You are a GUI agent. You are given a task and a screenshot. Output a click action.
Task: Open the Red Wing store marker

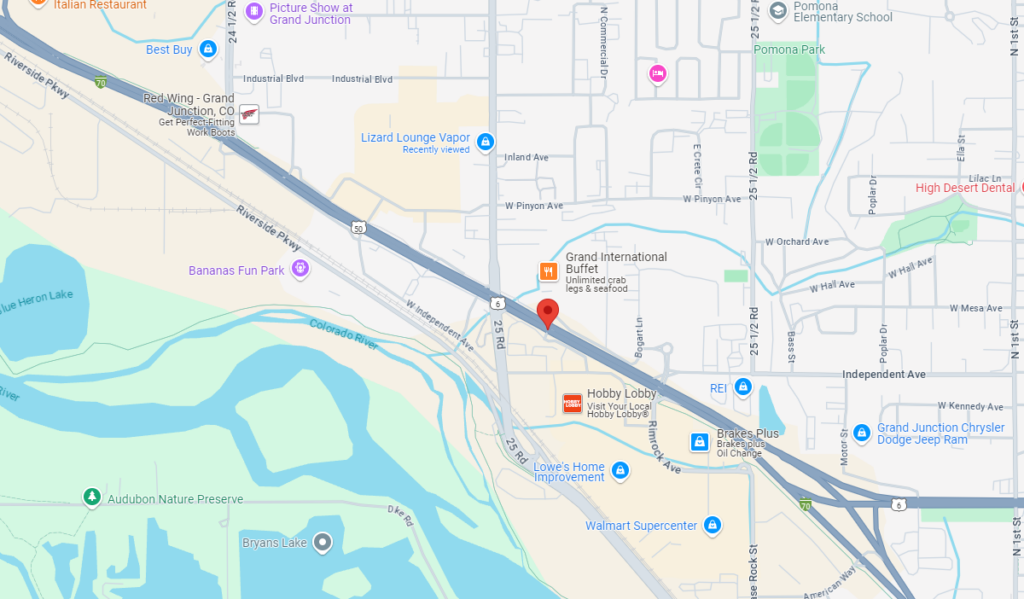click(249, 114)
